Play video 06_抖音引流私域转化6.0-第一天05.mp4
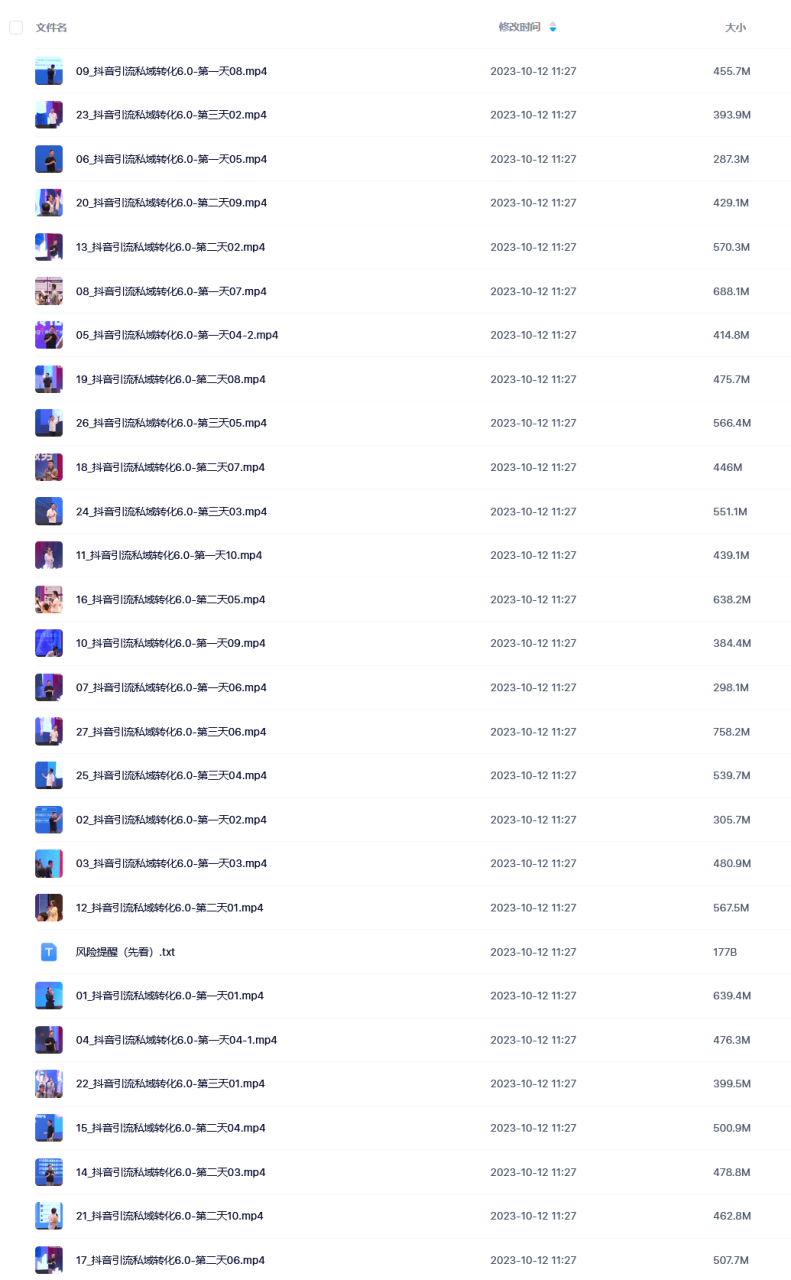791x1280 pixels. 171,159
